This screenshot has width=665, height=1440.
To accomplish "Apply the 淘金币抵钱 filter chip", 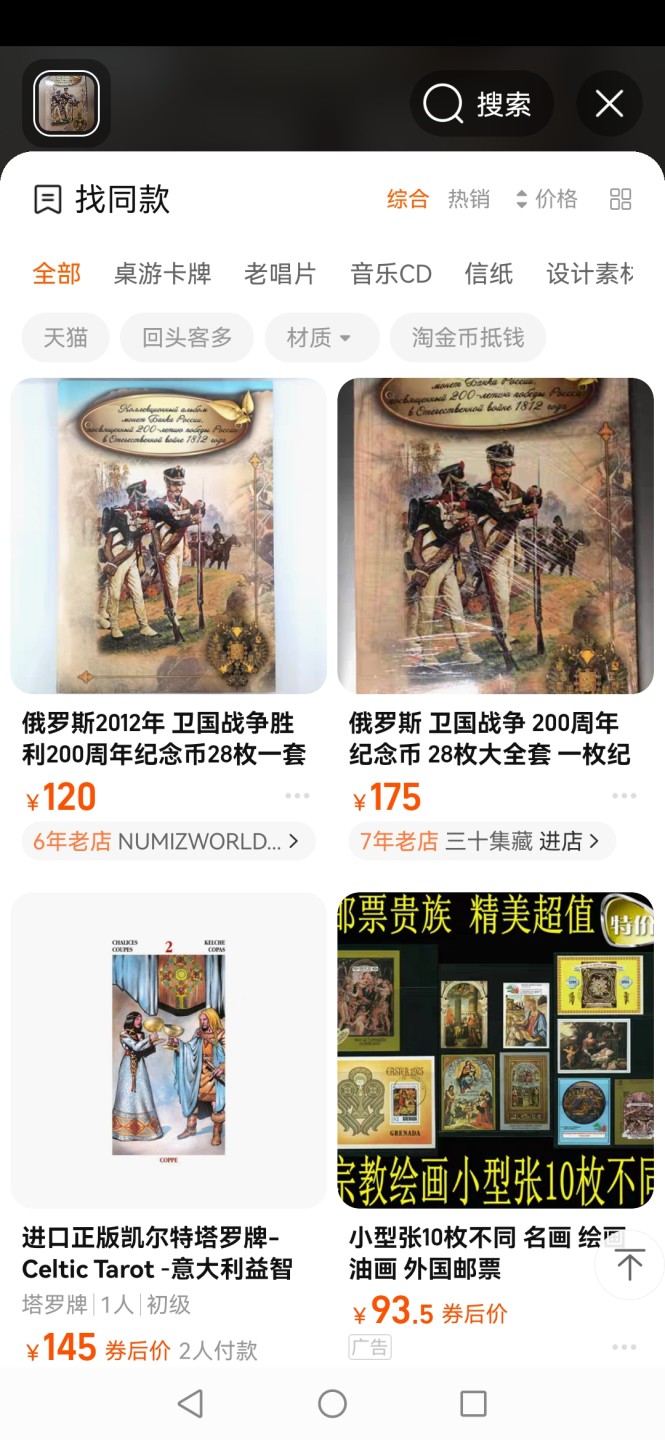I will click(x=467, y=338).
